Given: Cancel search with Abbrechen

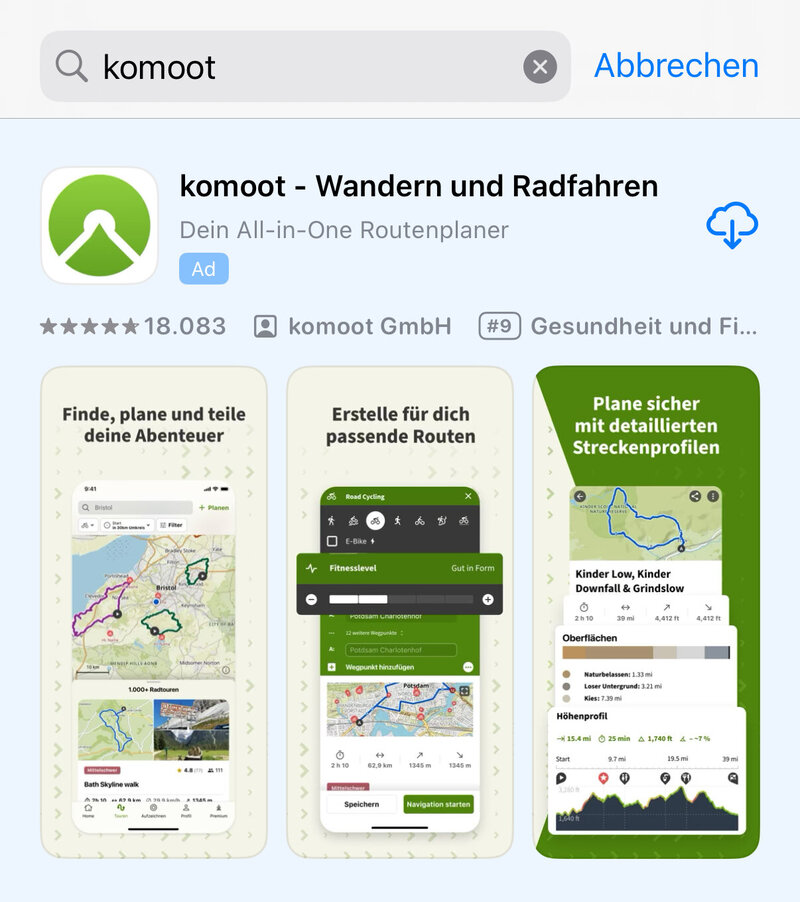Looking at the screenshot, I should 676,66.
